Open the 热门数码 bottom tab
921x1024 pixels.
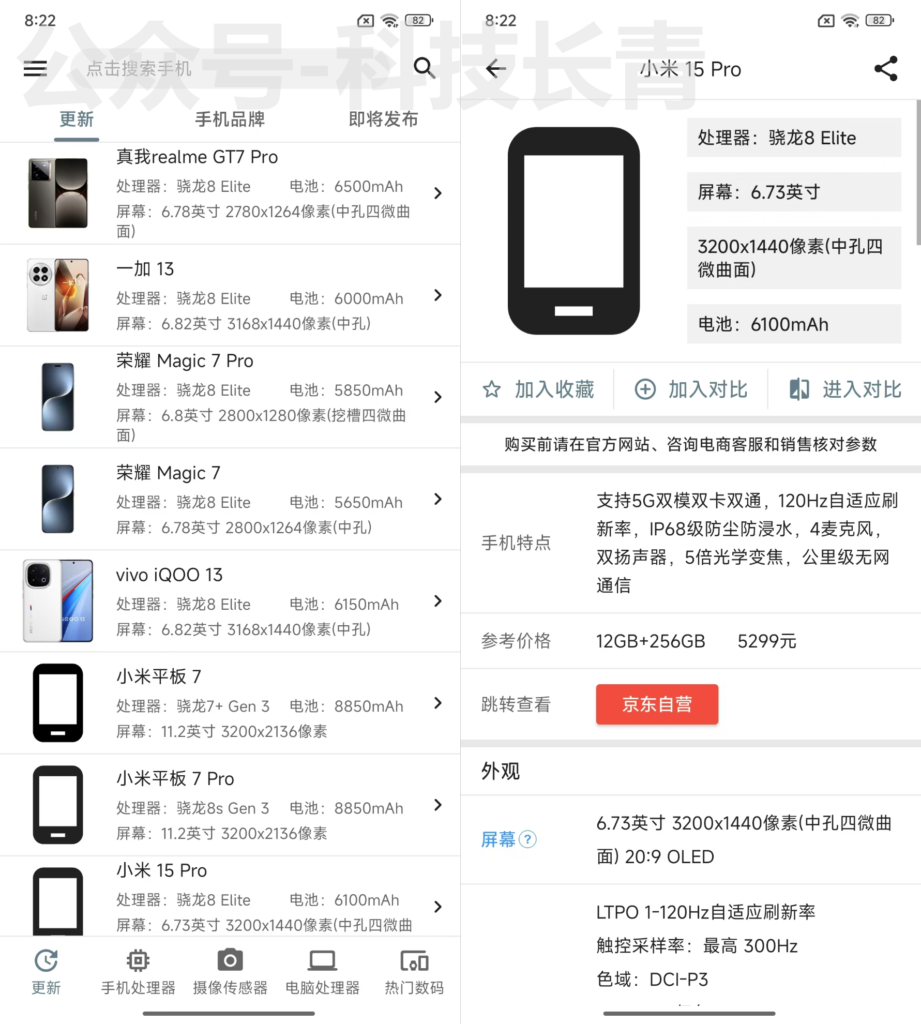click(414, 972)
